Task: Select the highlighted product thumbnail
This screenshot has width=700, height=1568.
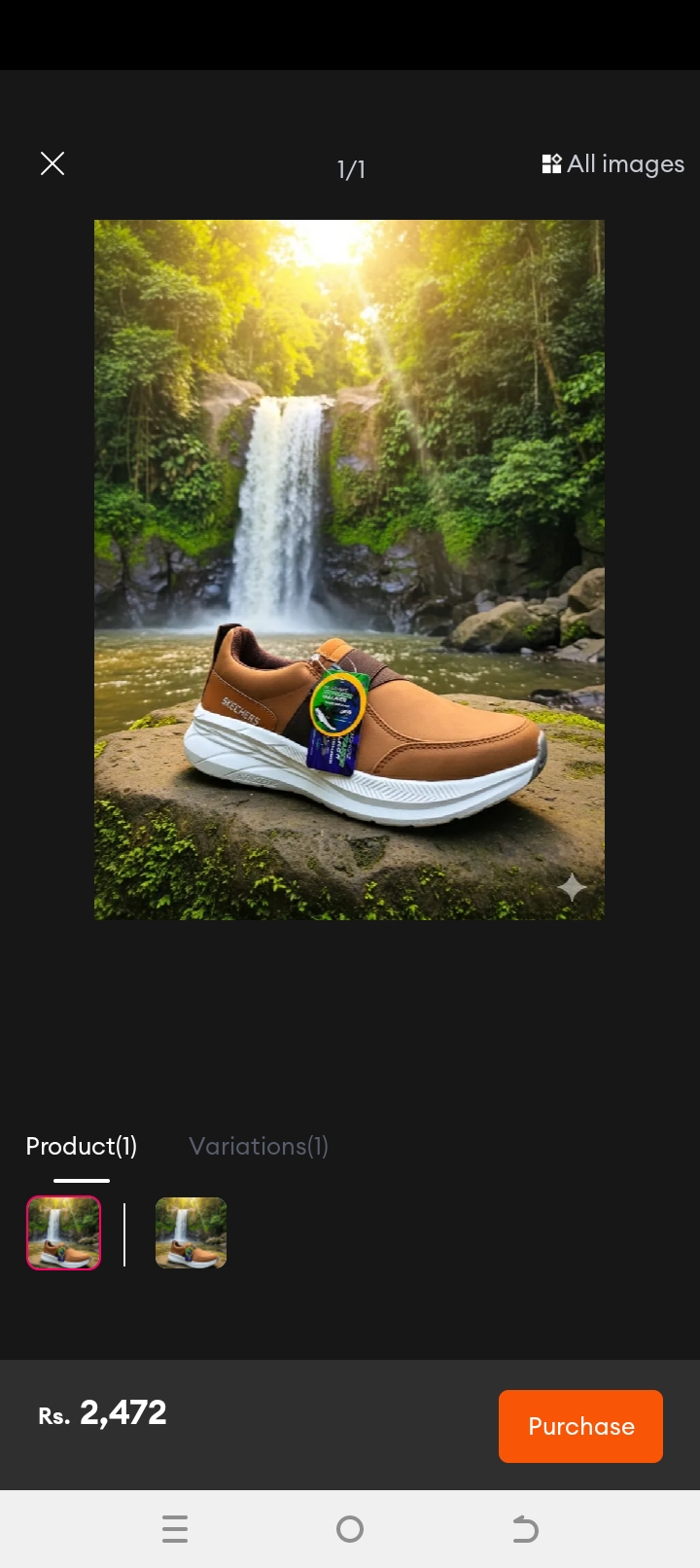Action: 63,1232
